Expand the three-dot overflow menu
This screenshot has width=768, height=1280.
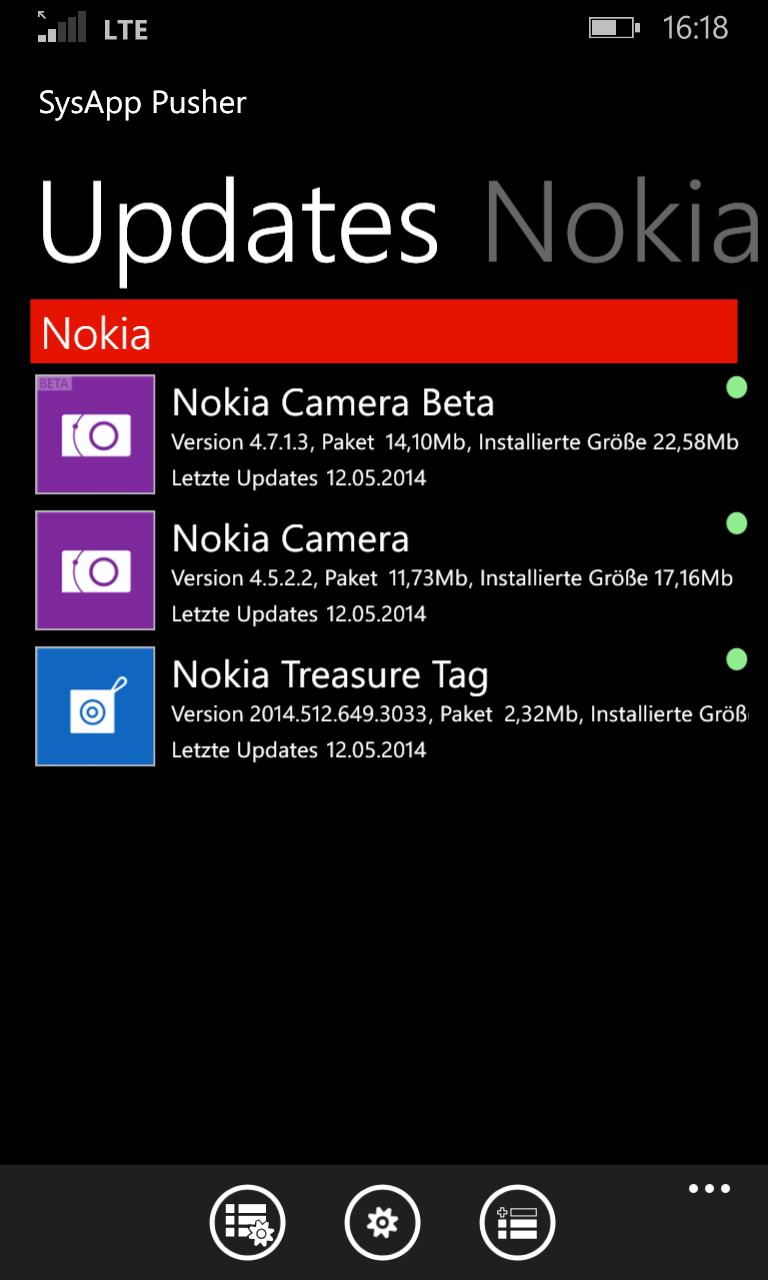tap(709, 1189)
